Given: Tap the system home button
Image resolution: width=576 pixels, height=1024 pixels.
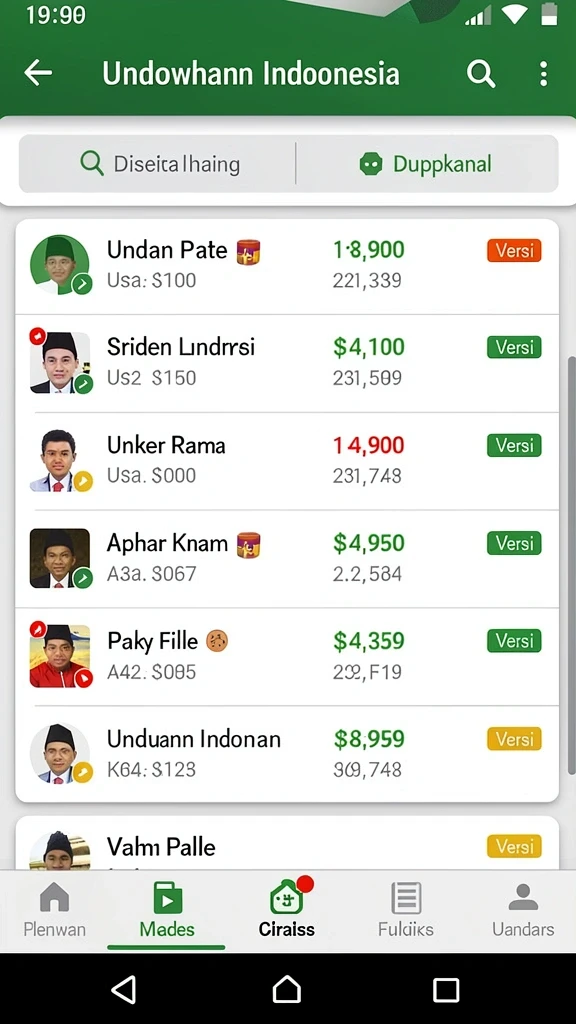Looking at the screenshot, I should [x=287, y=989].
